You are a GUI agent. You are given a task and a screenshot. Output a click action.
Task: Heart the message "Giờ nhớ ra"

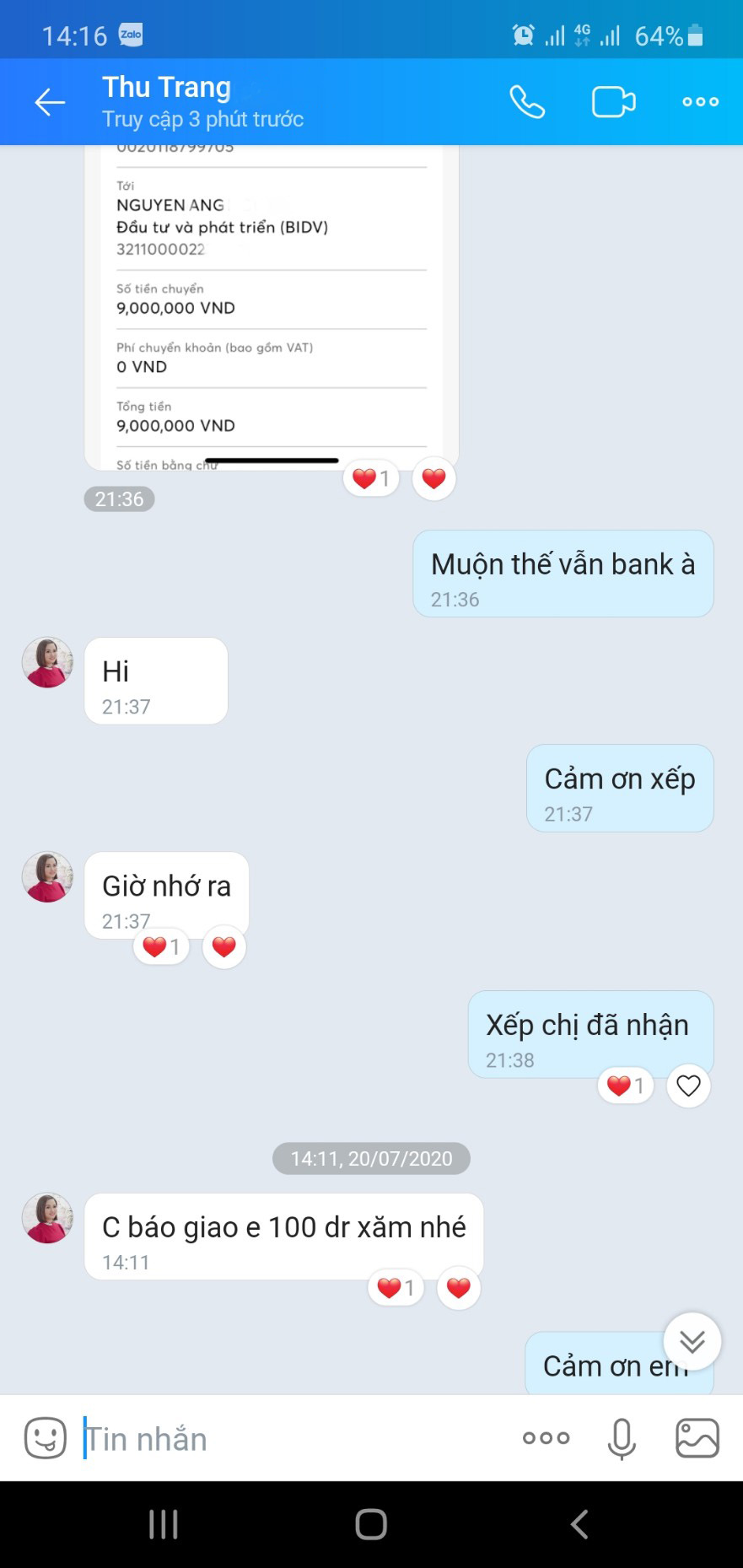pos(224,947)
